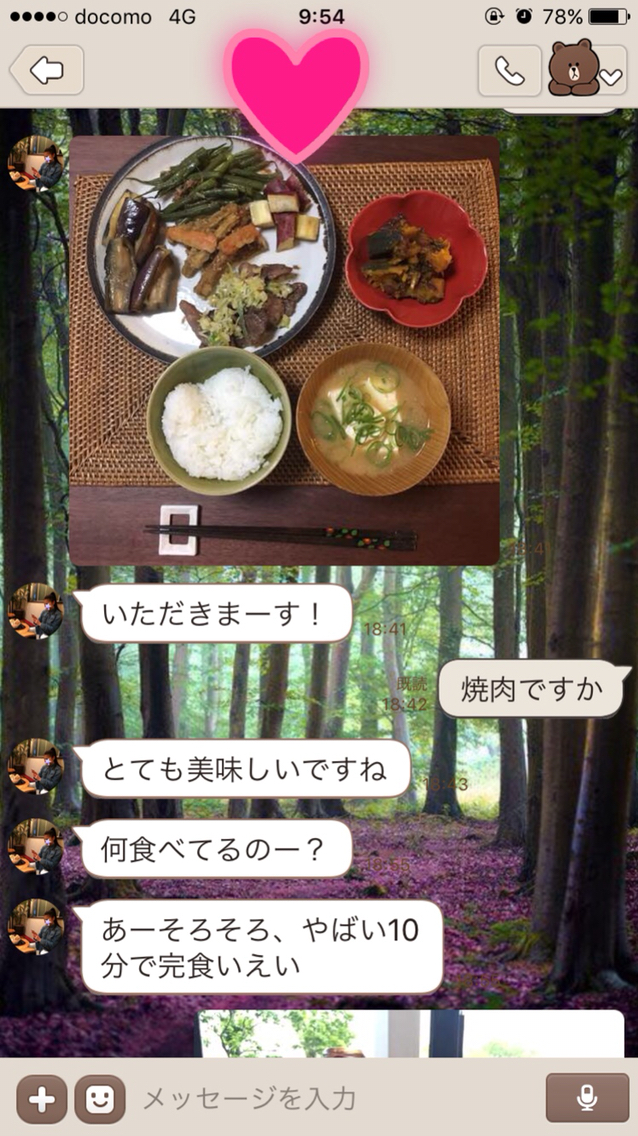
Task: Go back to the chat list
Action: pyautogui.click(x=47, y=70)
